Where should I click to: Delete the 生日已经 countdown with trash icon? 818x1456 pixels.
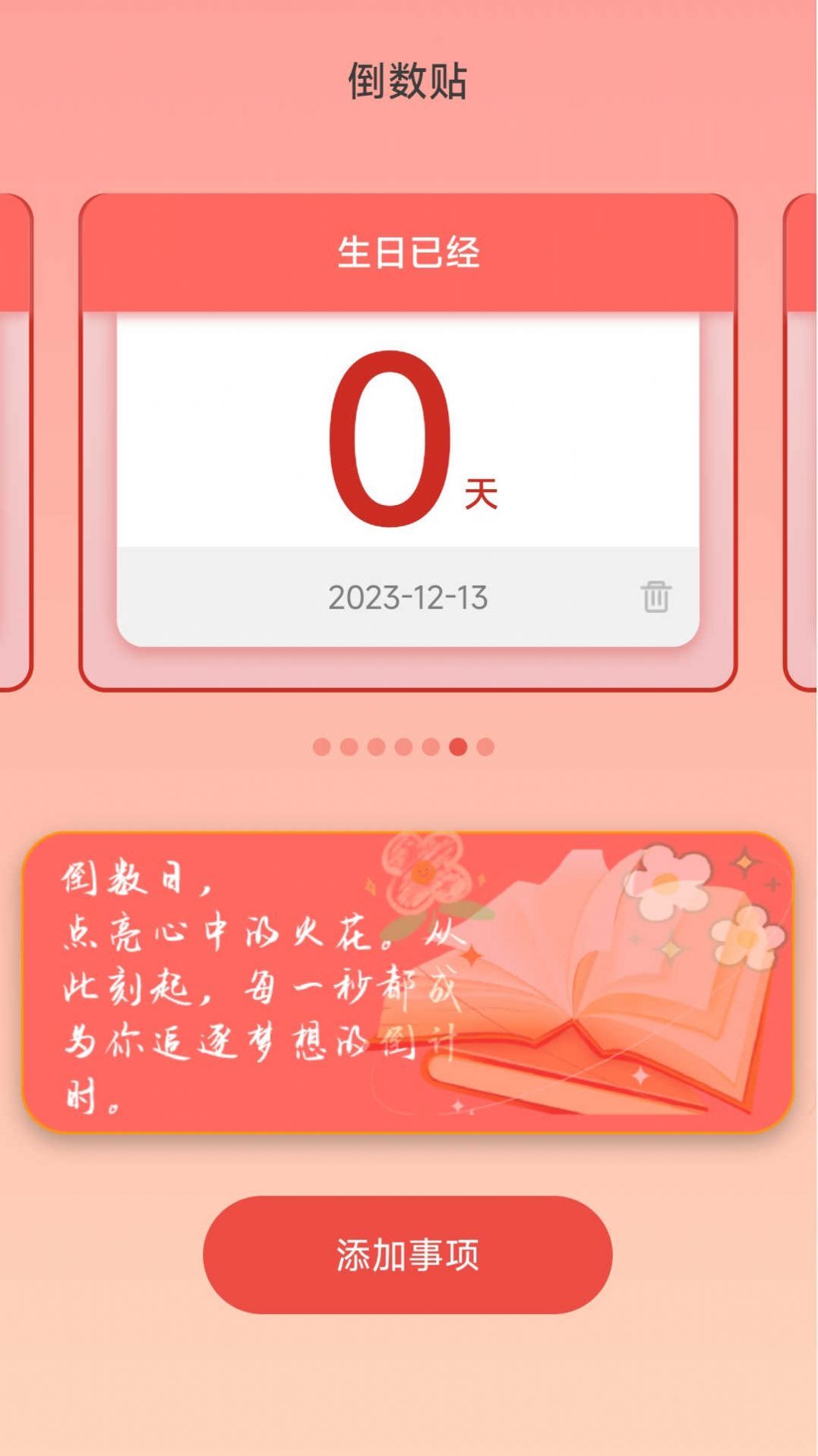click(655, 596)
